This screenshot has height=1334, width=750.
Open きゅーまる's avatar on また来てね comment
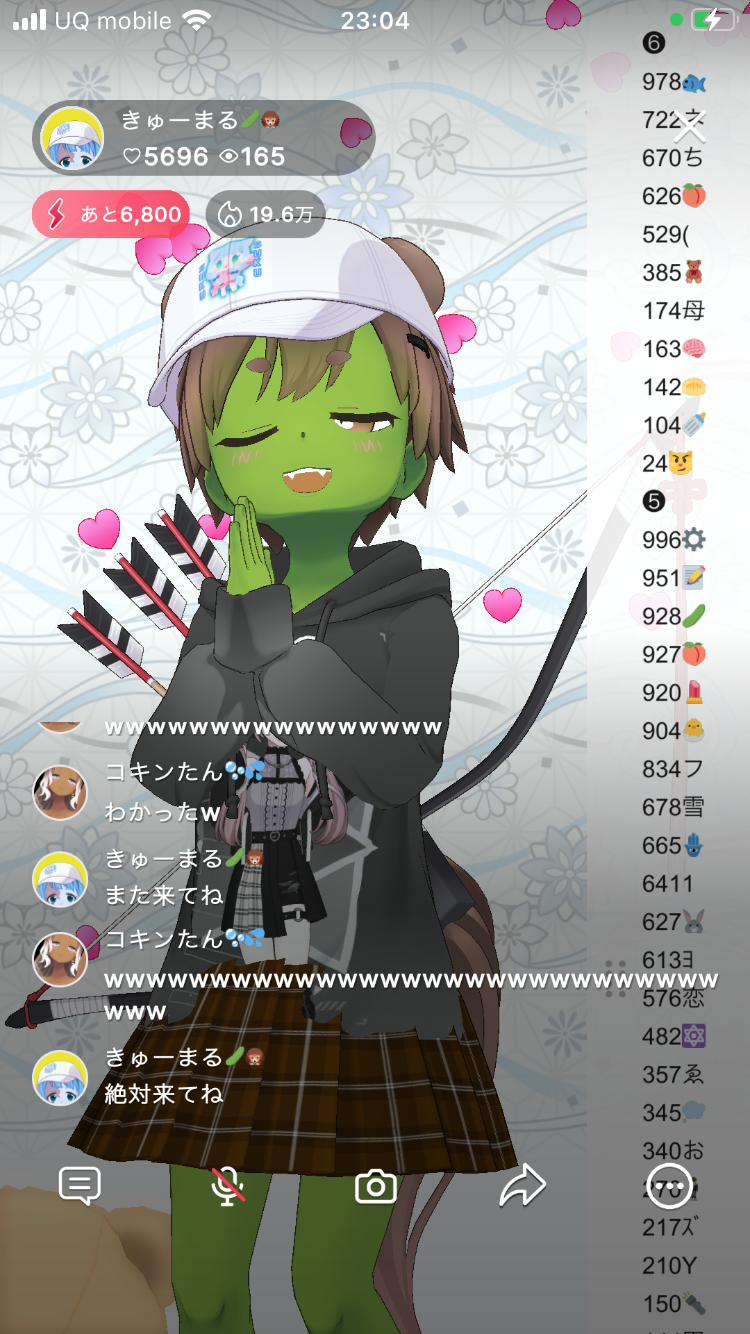(60, 879)
